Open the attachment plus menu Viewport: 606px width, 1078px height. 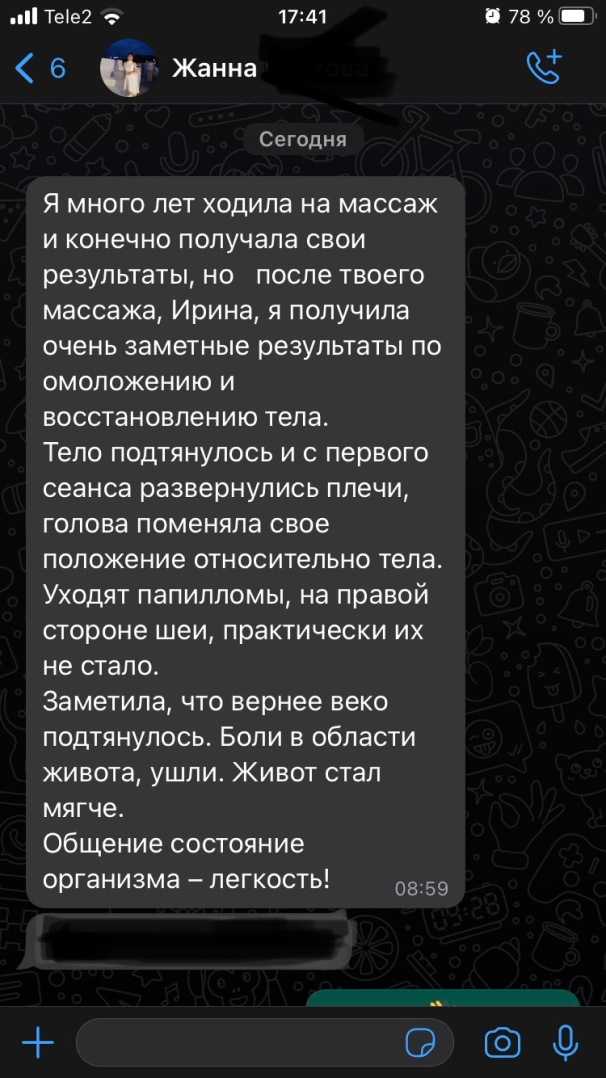pos(38,1044)
